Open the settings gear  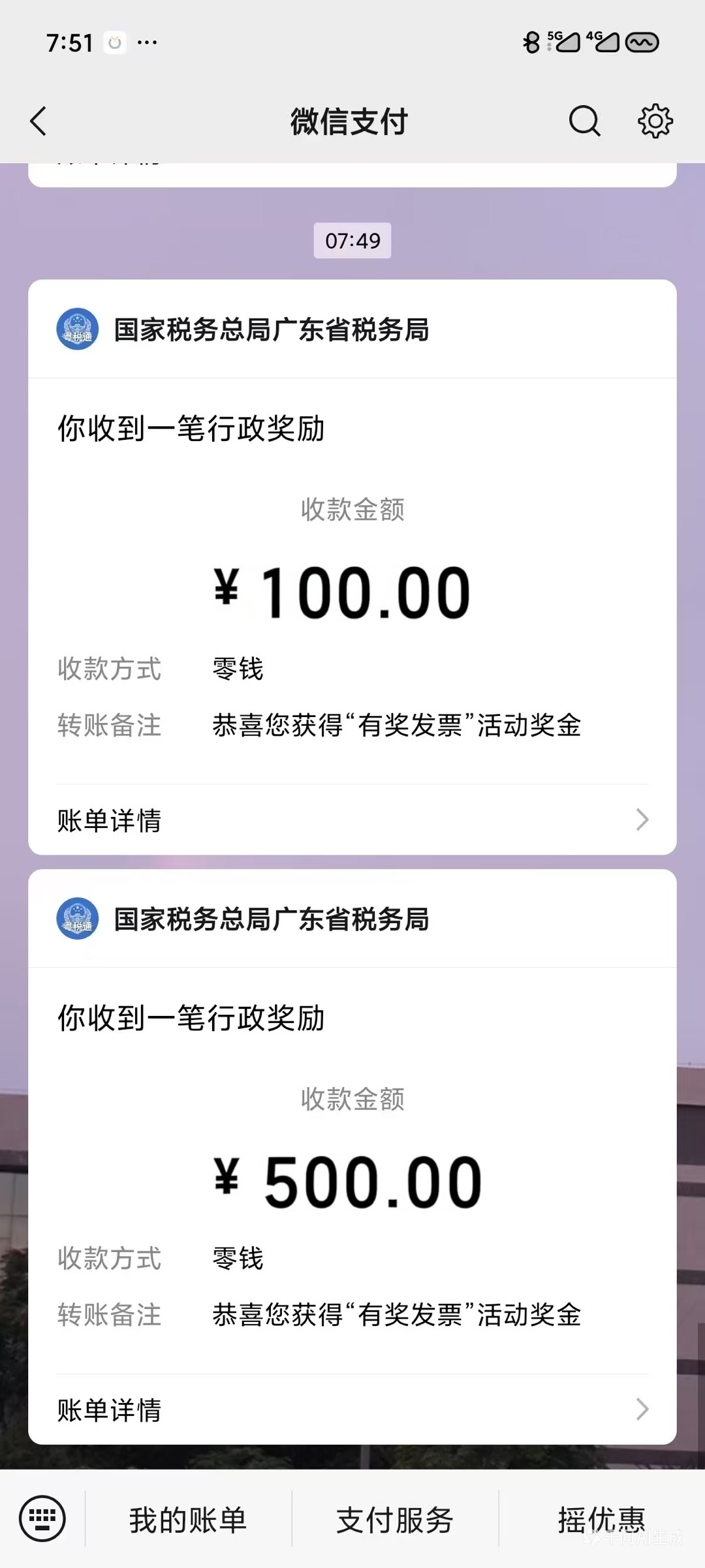pos(655,121)
